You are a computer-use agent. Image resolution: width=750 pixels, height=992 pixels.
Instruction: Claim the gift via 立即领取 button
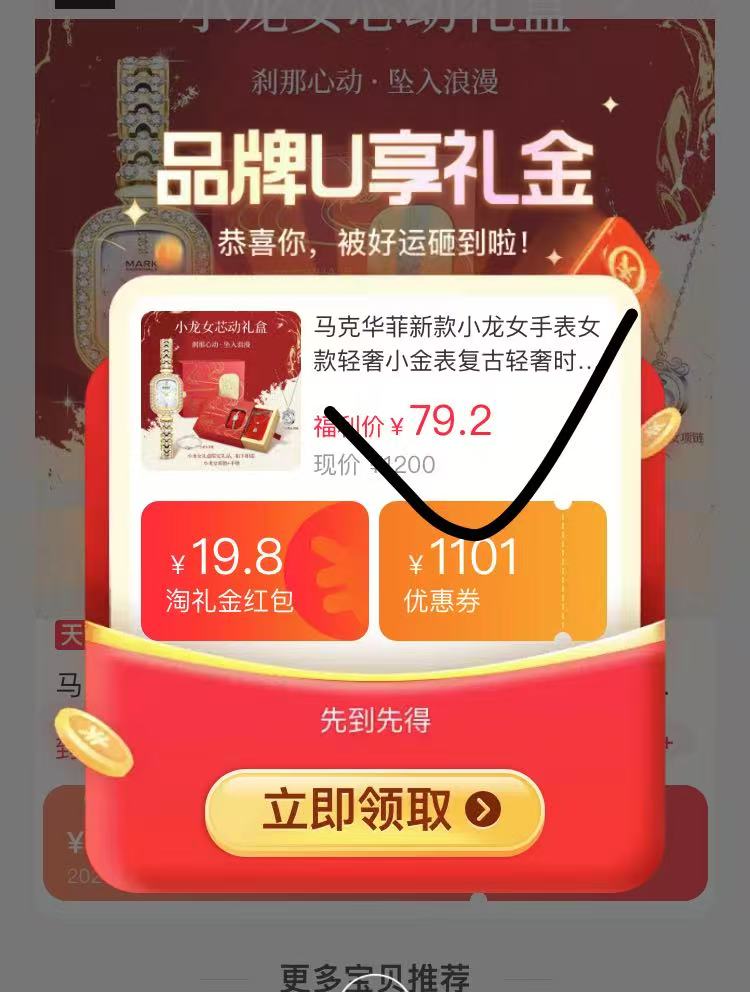(x=374, y=811)
